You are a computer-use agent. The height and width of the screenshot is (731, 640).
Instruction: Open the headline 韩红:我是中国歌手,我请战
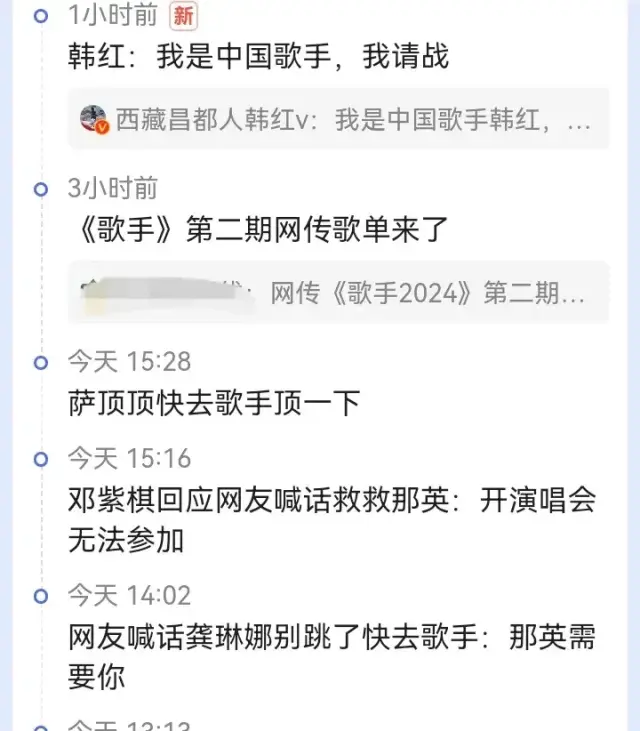(259, 56)
